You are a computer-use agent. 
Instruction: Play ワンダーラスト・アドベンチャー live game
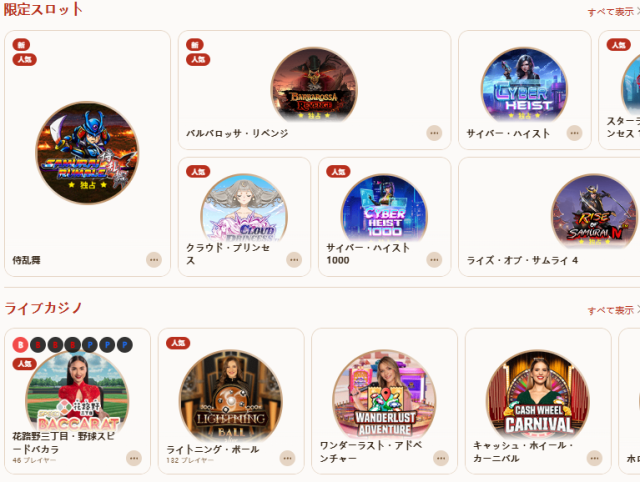(384, 397)
